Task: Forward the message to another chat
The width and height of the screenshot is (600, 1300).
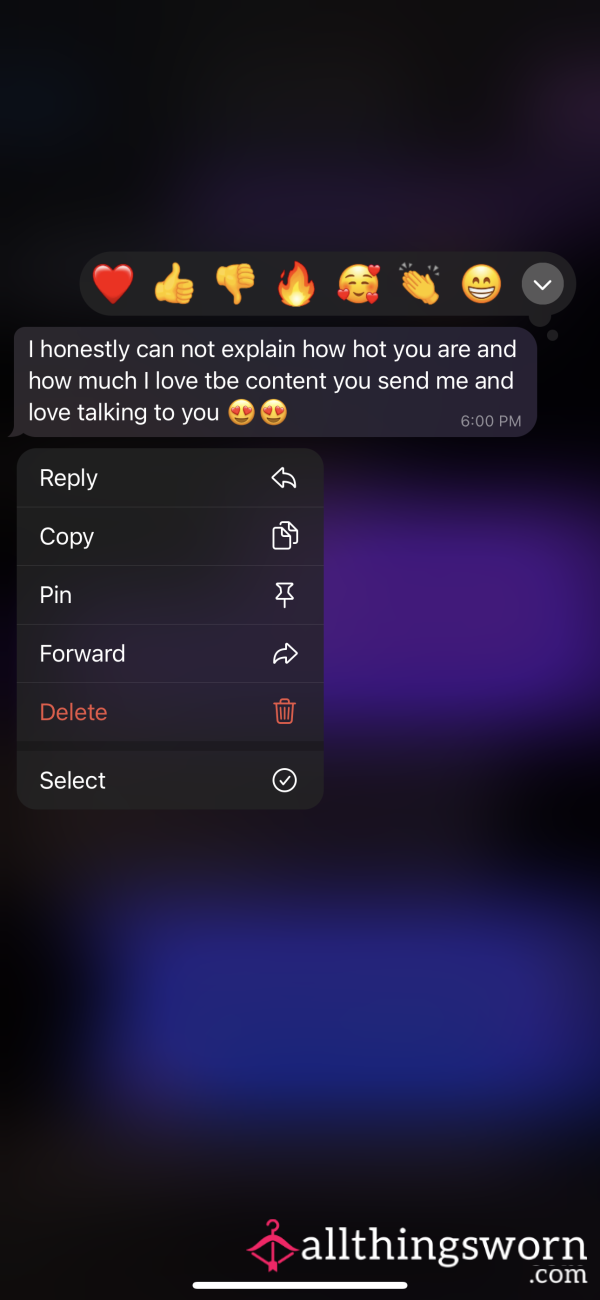Action: [170, 654]
